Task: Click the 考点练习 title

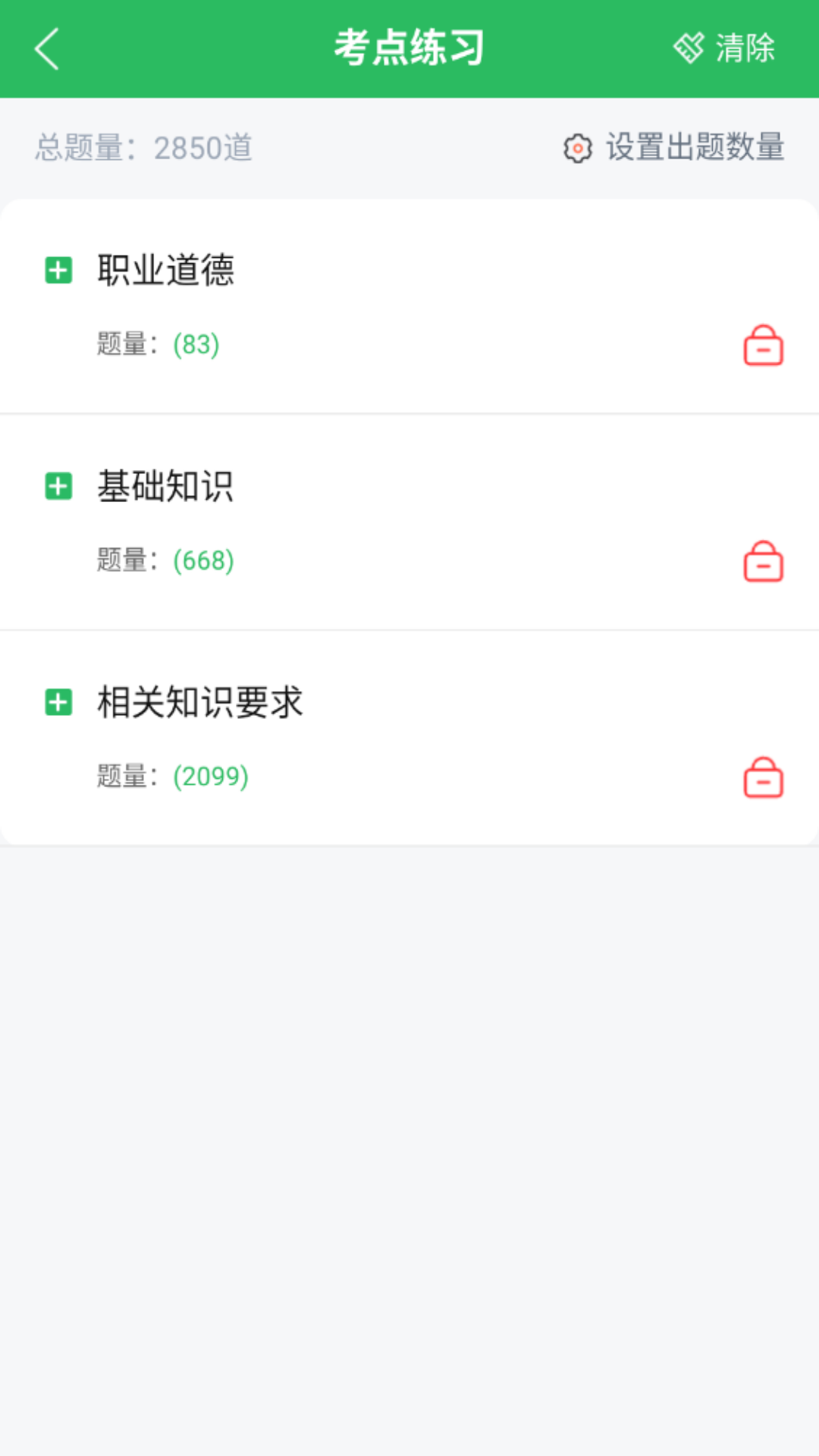Action: [x=409, y=48]
